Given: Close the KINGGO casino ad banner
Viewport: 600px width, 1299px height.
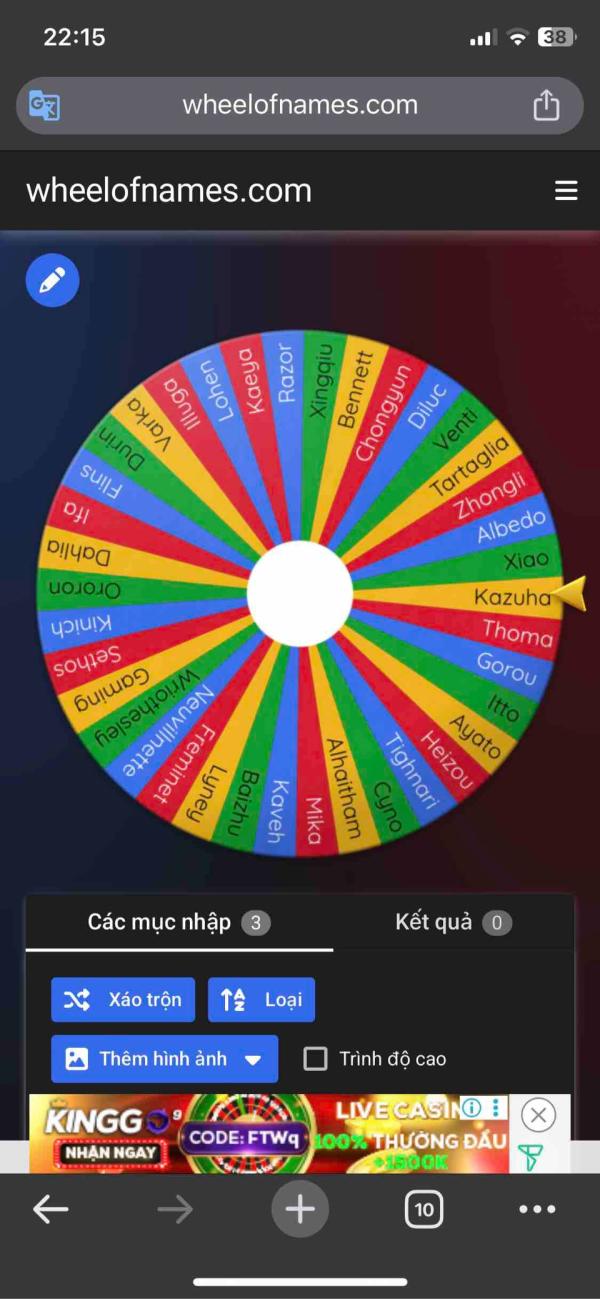Looking at the screenshot, I should pyautogui.click(x=538, y=1114).
